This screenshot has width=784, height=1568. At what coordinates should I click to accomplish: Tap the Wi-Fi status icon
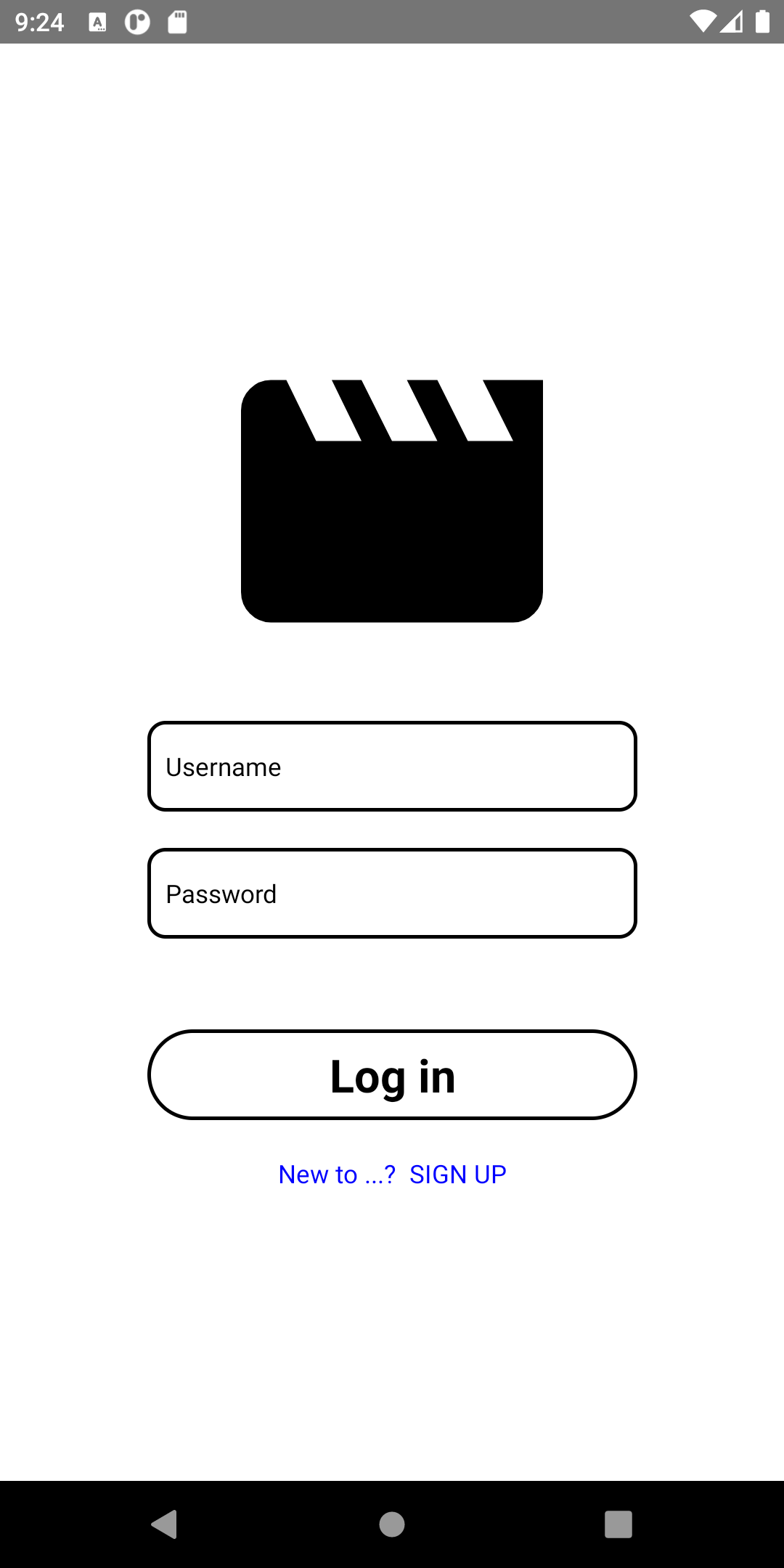click(702, 22)
